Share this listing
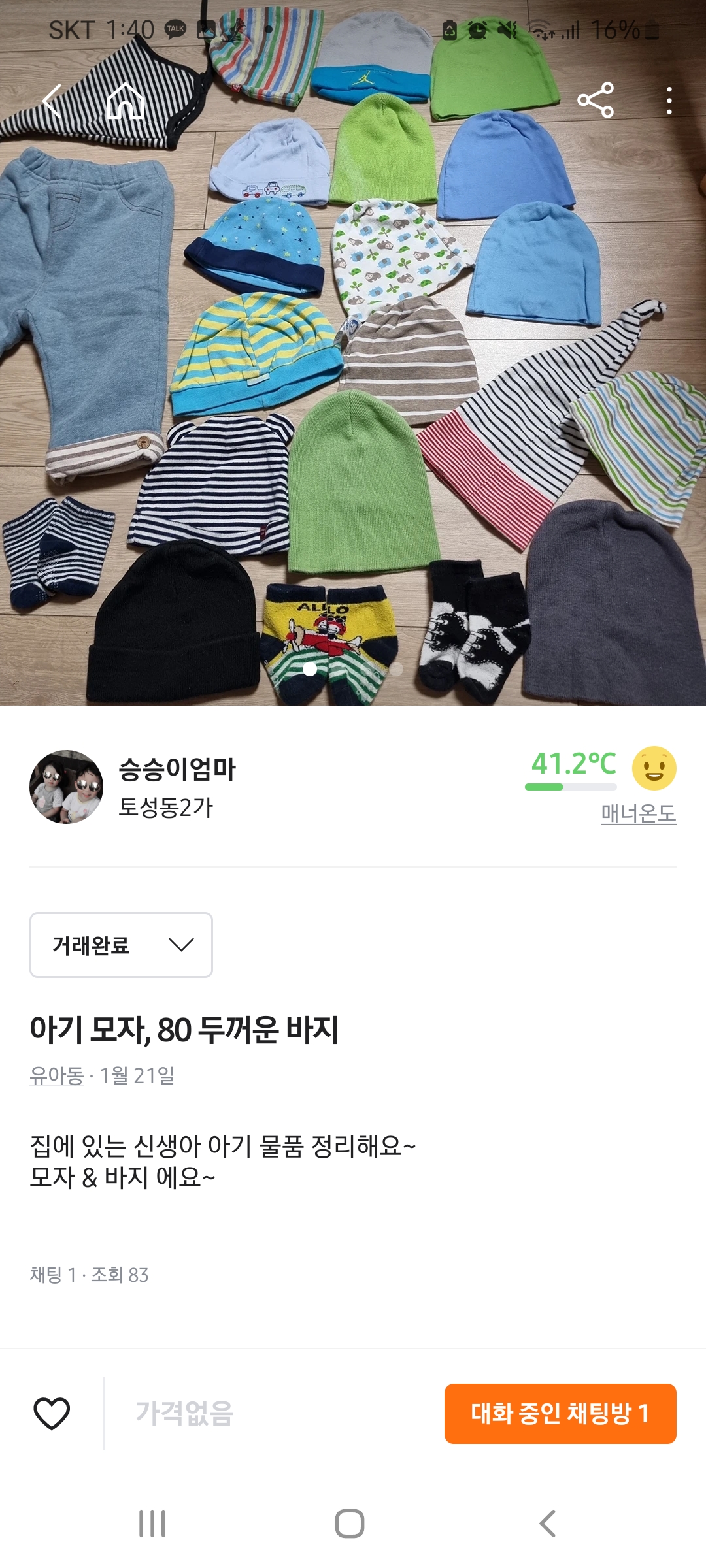Image resolution: width=706 pixels, height=1568 pixels. click(596, 101)
